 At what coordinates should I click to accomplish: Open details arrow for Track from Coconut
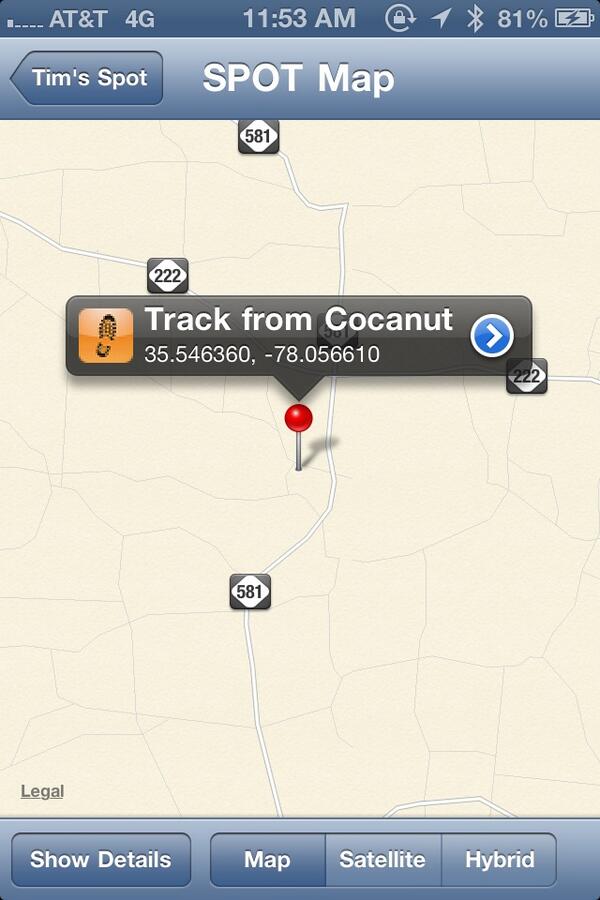coord(491,337)
